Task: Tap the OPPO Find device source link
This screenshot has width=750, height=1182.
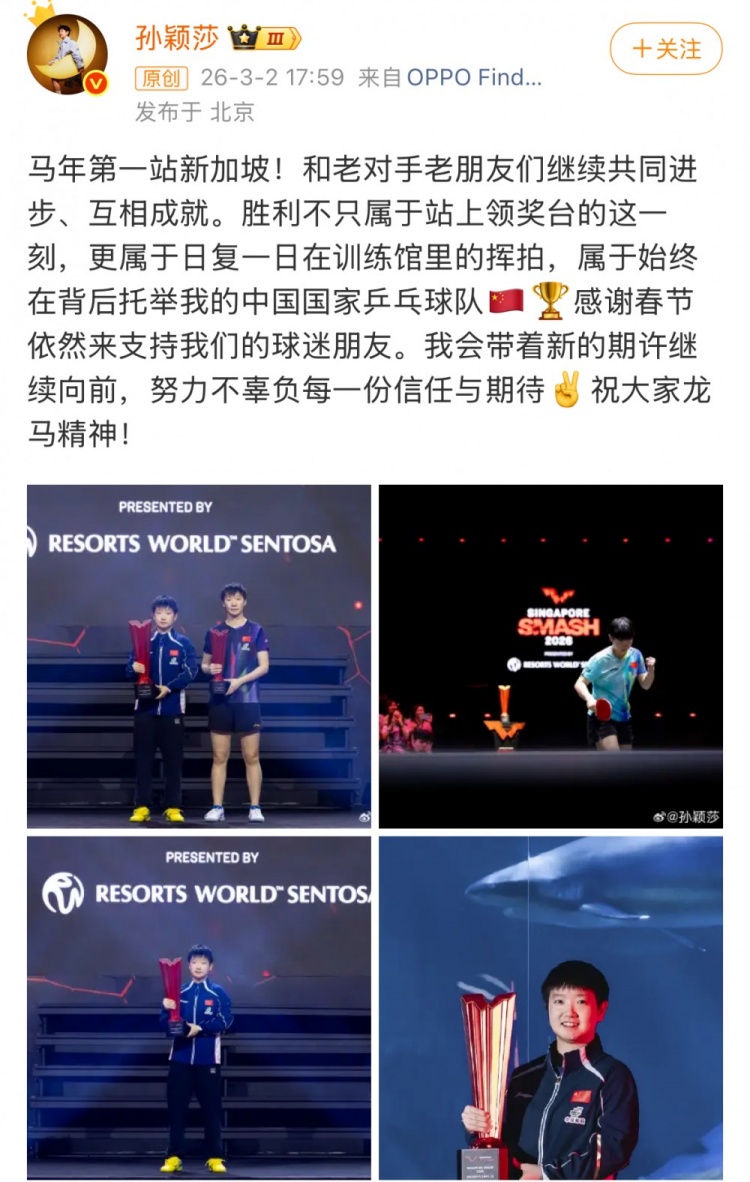Action: click(474, 77)
